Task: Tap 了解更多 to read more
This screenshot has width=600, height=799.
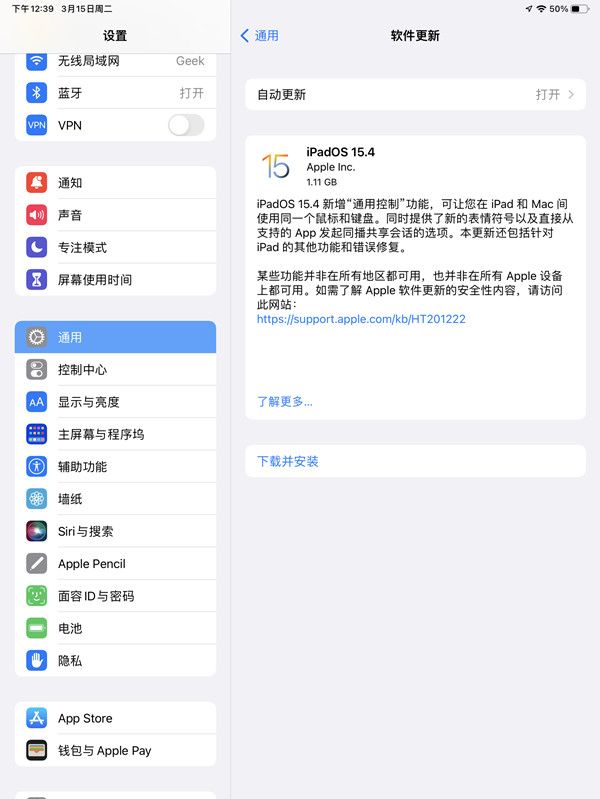Action: tap(285, 401)
